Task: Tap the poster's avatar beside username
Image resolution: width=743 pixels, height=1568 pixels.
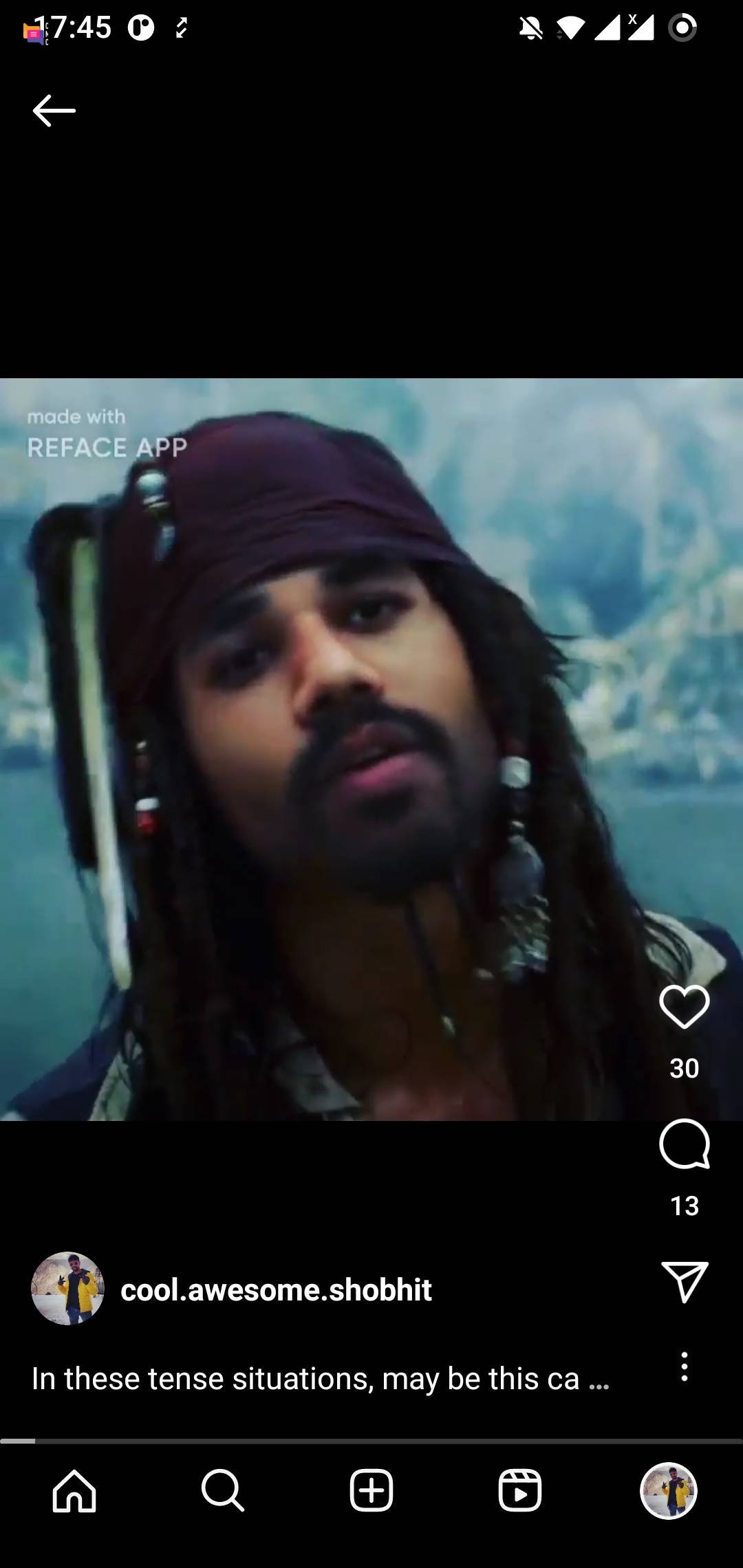Action: [67, 1288]
